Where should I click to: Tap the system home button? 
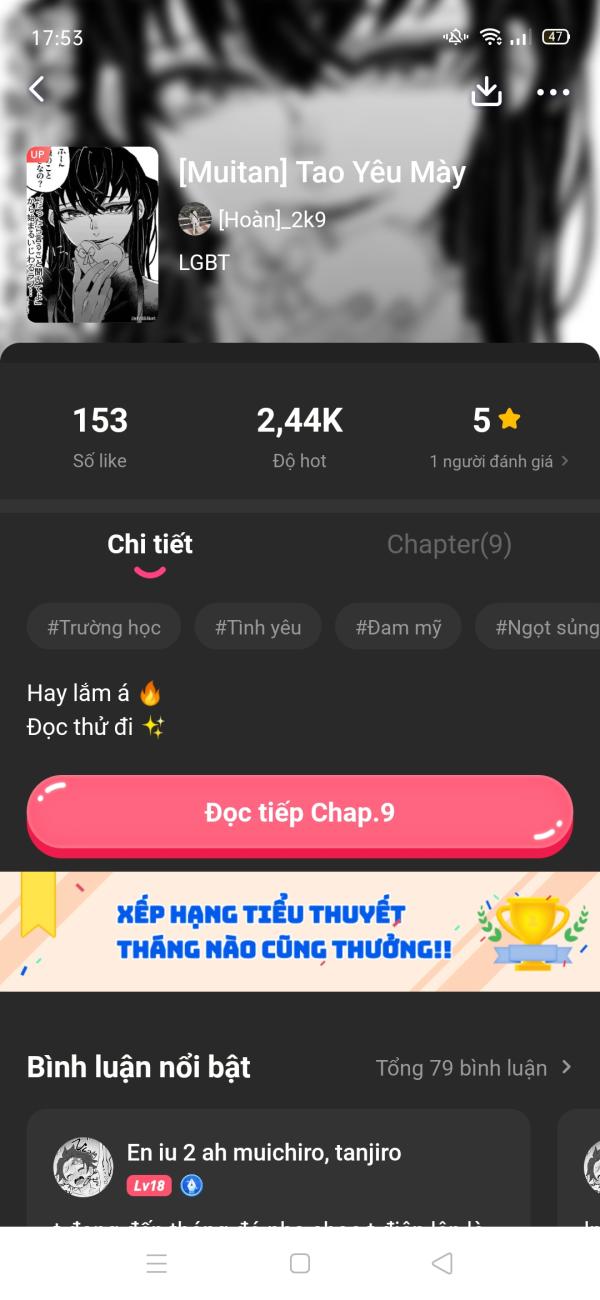tap(299, 1263)
